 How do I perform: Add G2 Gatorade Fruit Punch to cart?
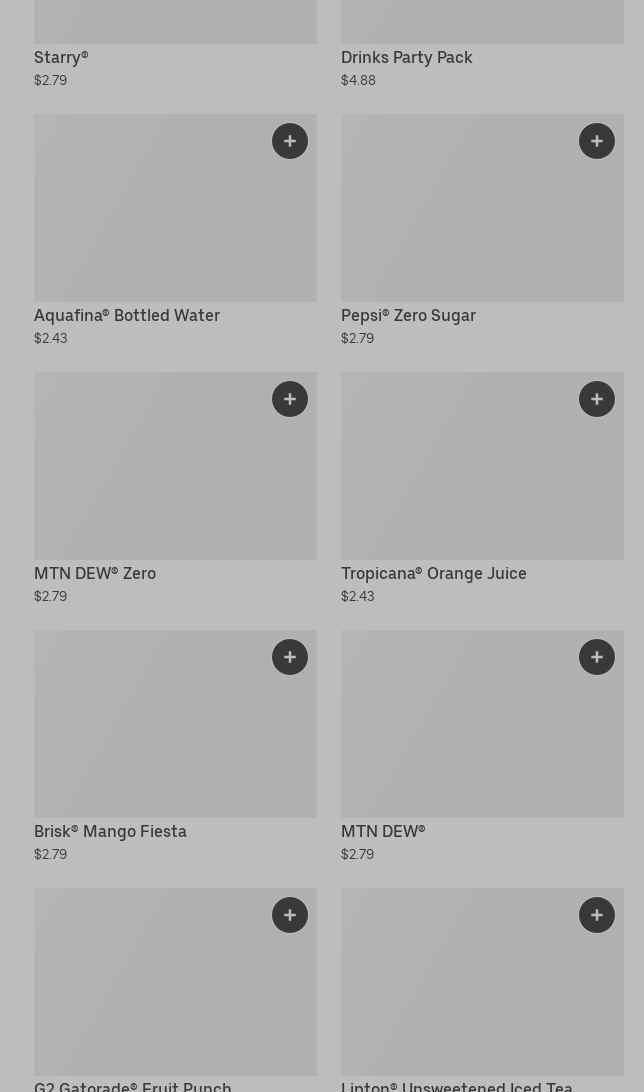point(290,915)
